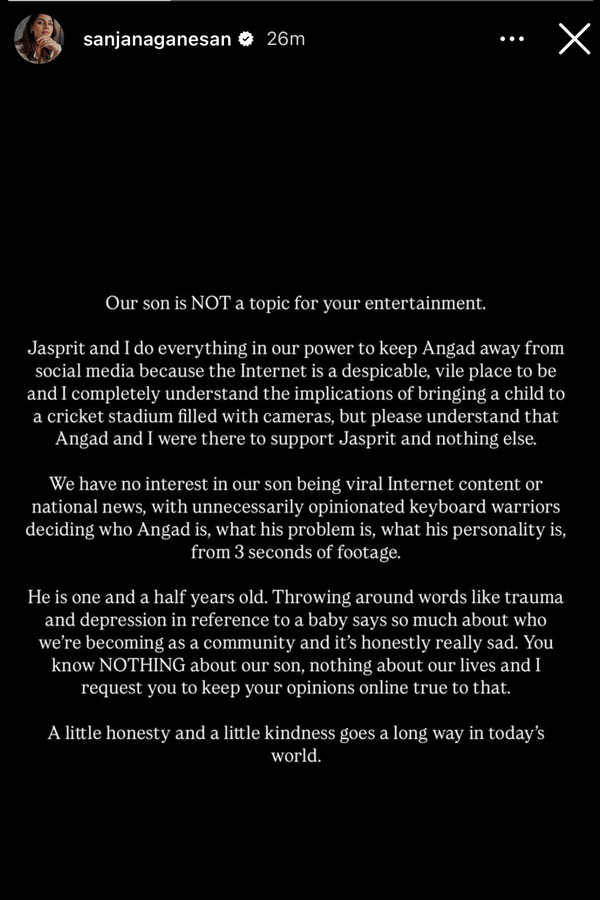The height and width of the screenshot is (900, 600).
Task: Close the story viewer
Action: (573, 39)
